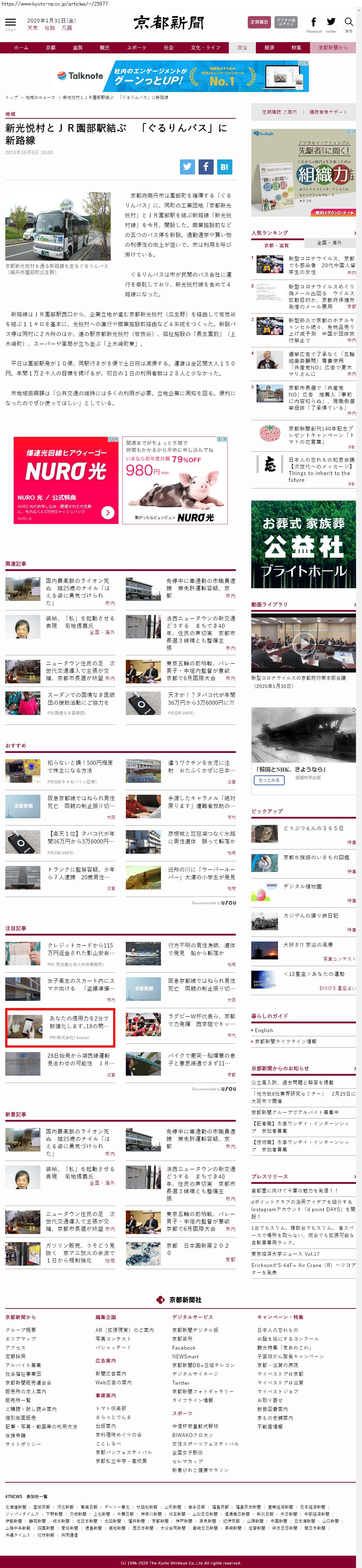Open the 経済 nav tab
Image resolution: width=362 pixels, height=1568 pixels.
(269, 47)
